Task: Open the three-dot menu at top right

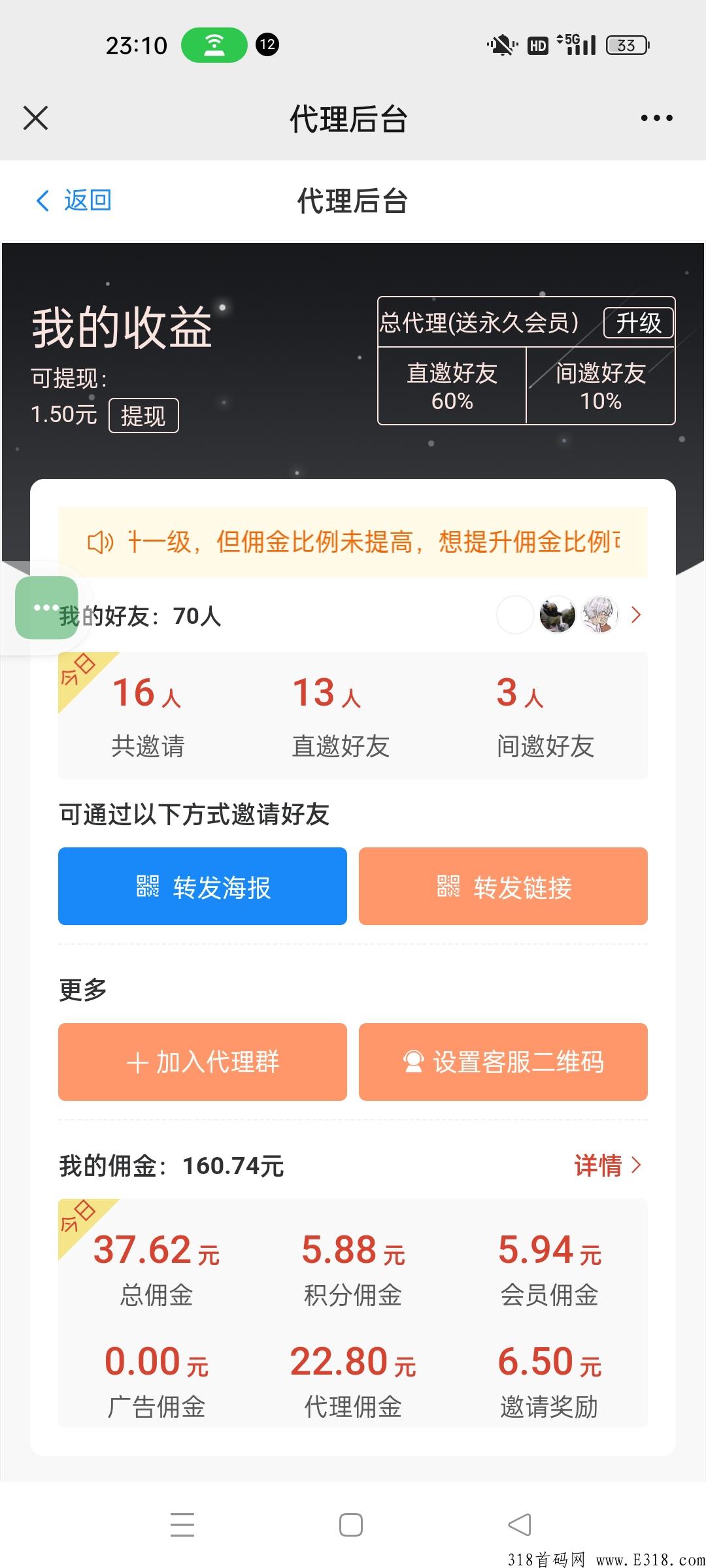Action: pos(656,118)
